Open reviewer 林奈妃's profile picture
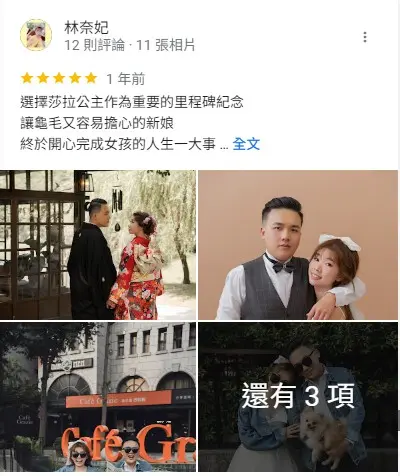400x476 pixels. coord(36,35)
